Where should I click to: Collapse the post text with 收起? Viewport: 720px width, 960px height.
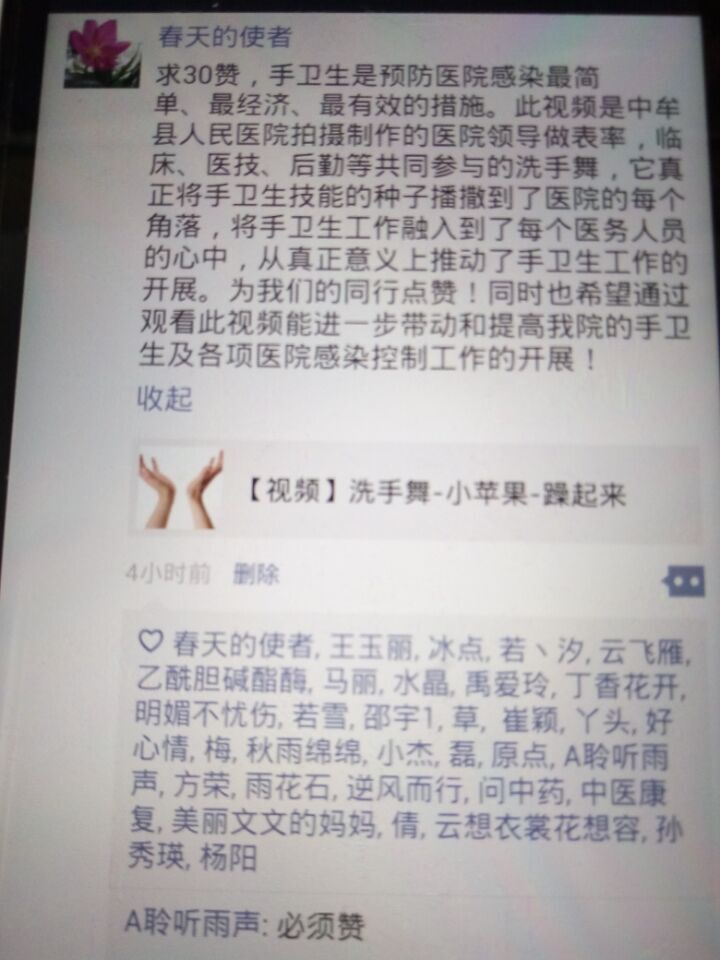(164, 399)
